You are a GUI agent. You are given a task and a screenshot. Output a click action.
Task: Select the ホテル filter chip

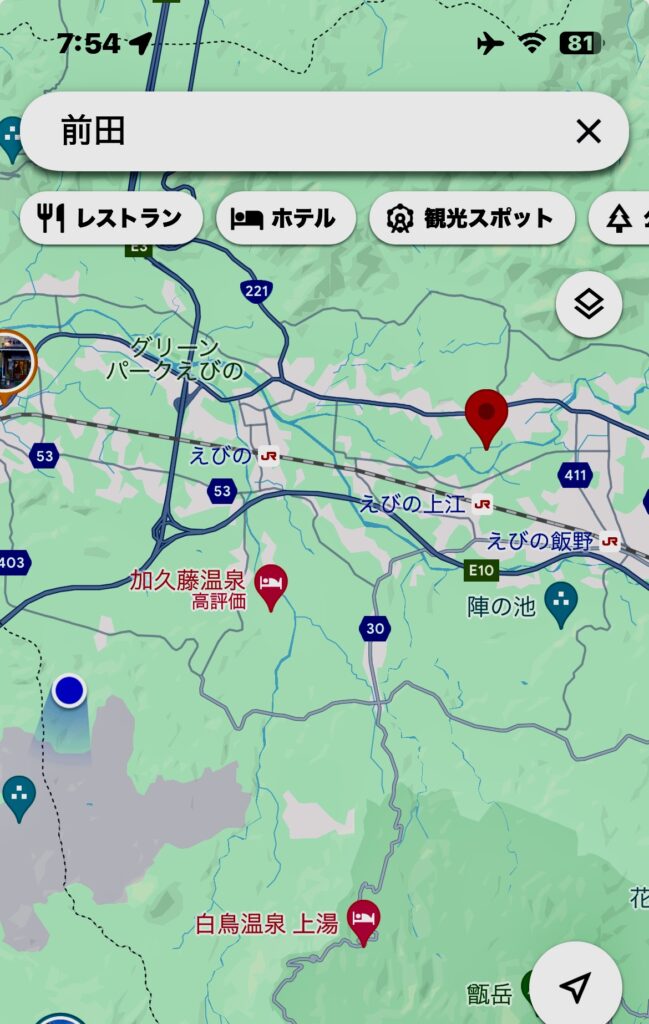(287, 218)
